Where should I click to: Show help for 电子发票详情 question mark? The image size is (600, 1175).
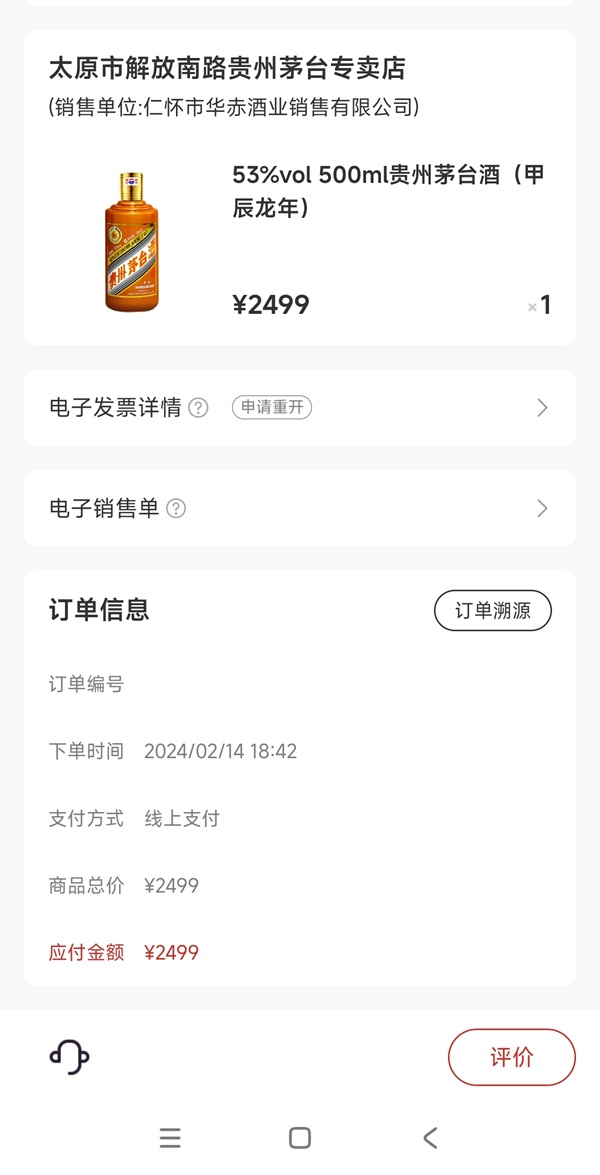[x=199, y=407]
